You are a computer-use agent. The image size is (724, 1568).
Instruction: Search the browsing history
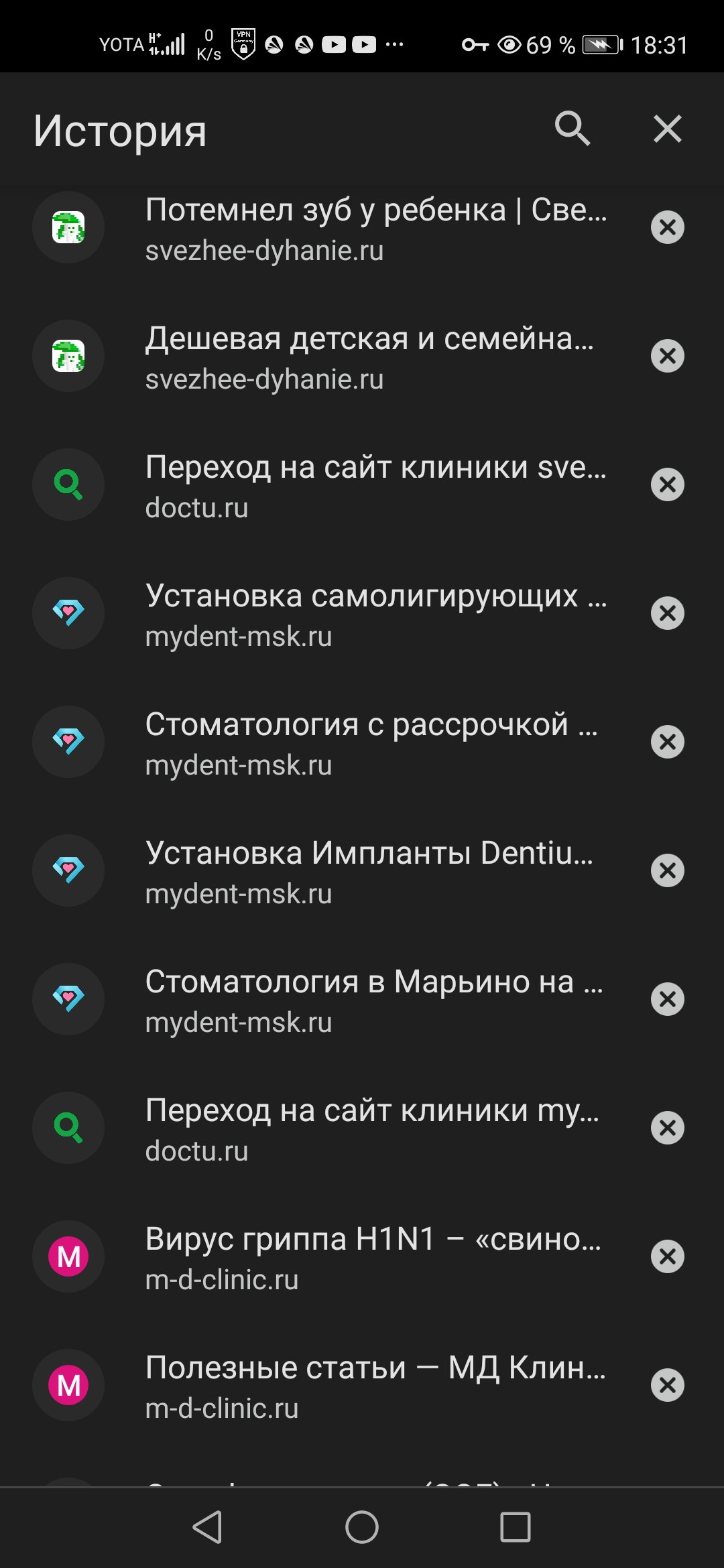pos(572,128)
